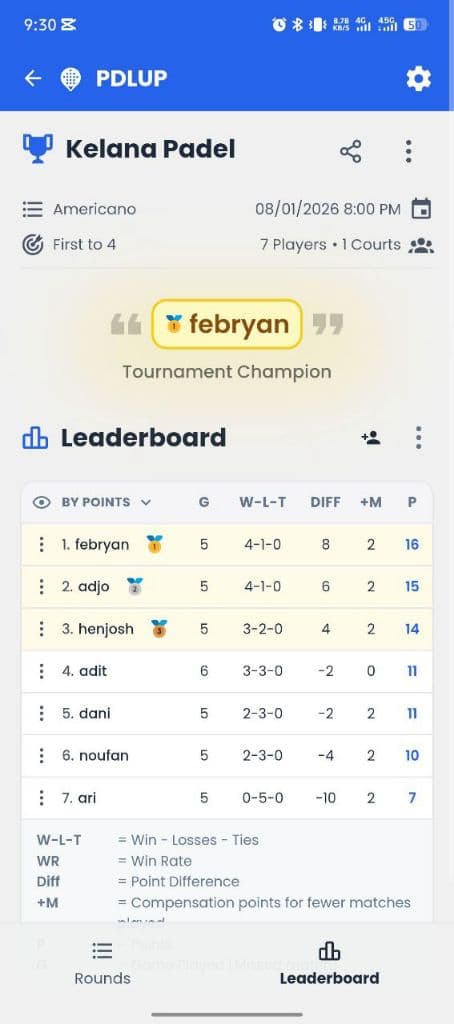
Task: Open options for noufan's row
Action: pos(42,756)
